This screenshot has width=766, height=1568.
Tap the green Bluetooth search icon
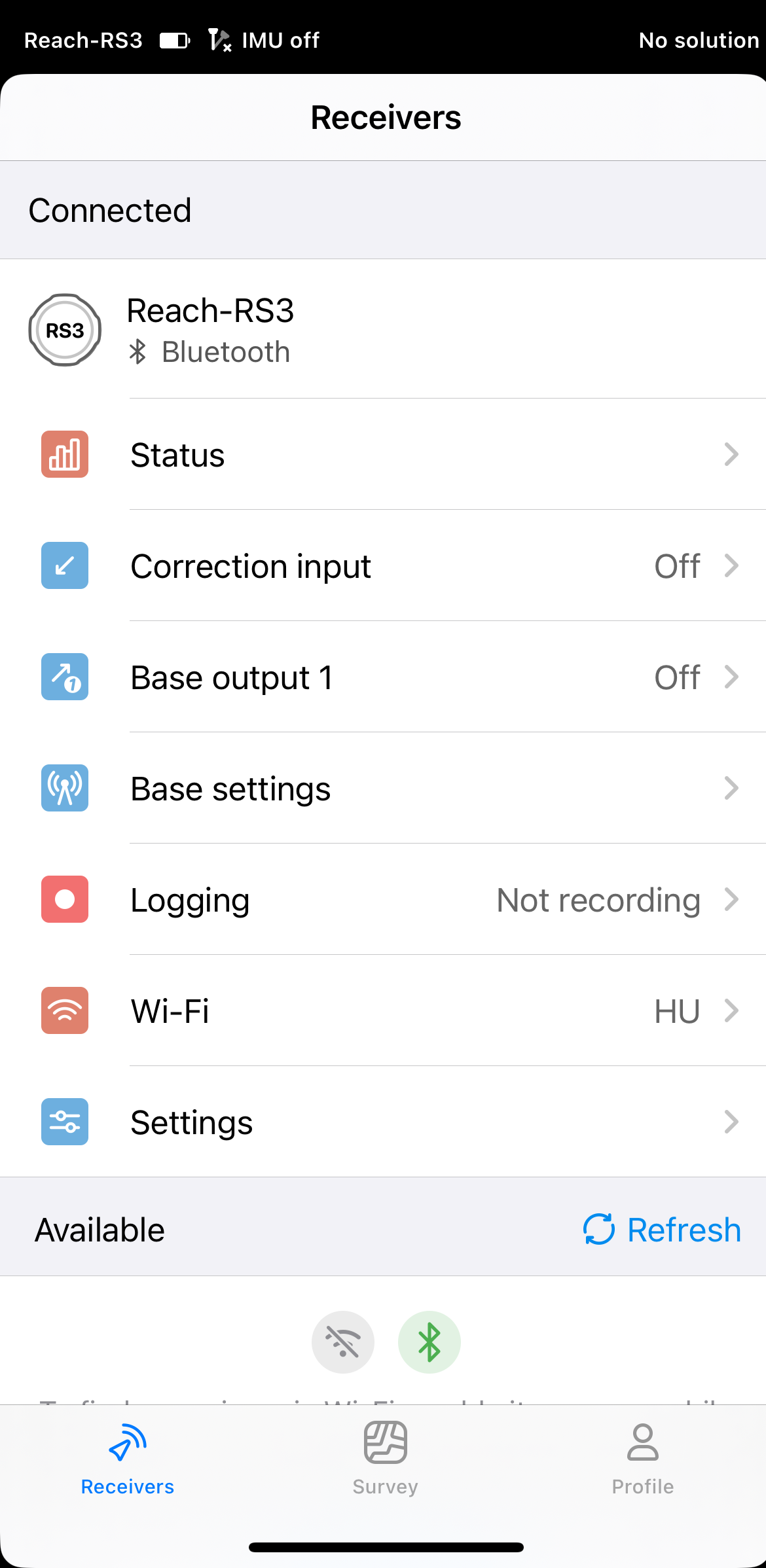[x=429, y=1342]
